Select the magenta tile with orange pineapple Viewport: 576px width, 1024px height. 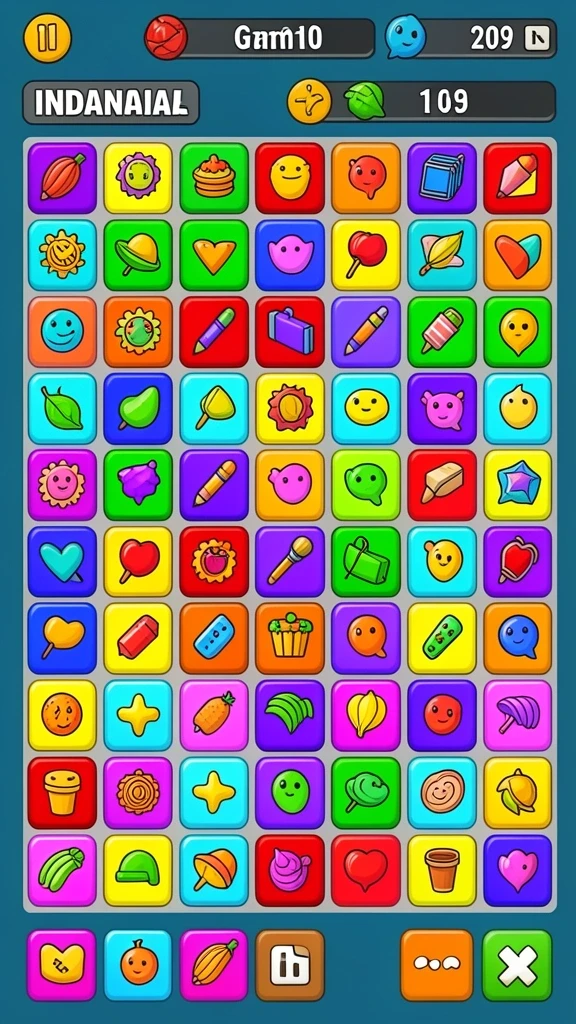coord(214,715)
